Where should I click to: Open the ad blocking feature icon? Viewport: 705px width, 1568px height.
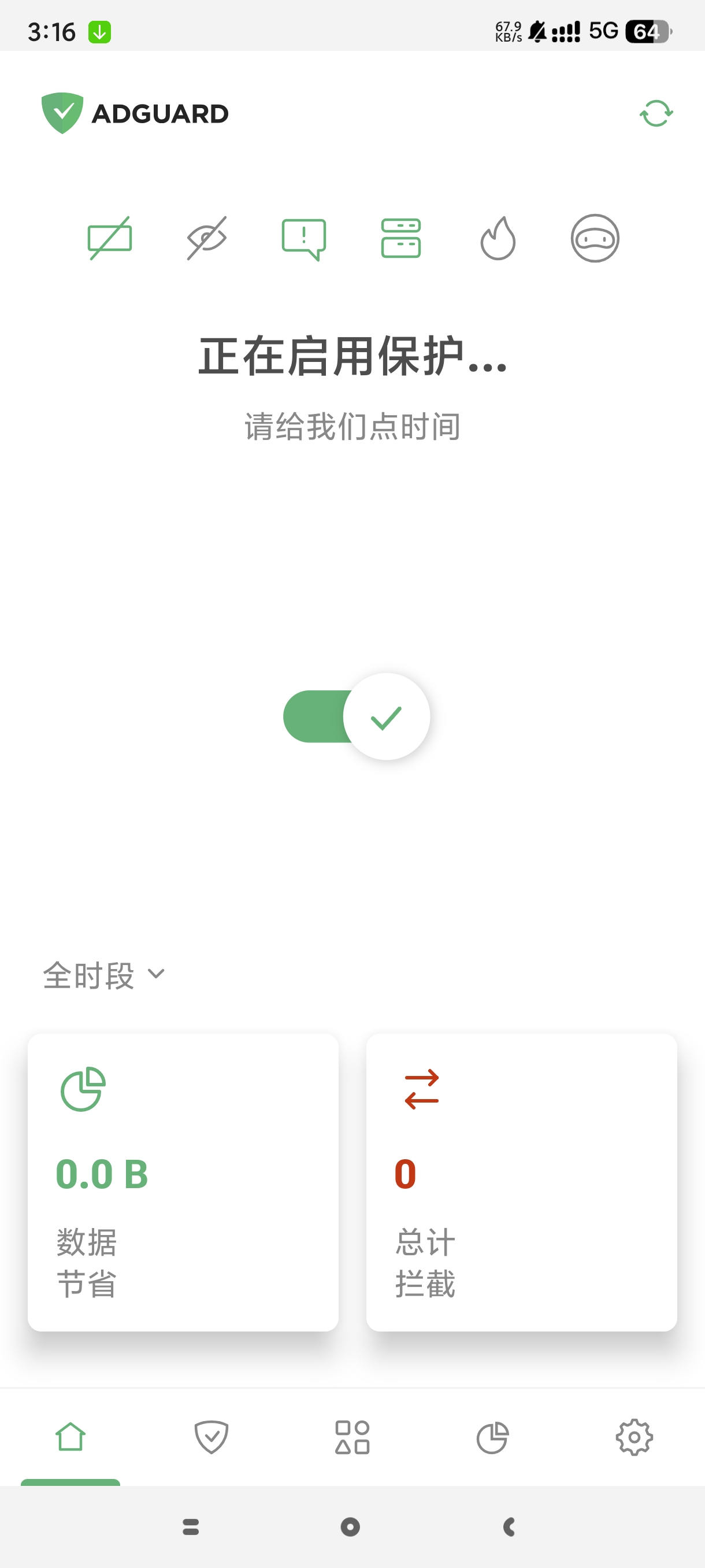(110, 238)
